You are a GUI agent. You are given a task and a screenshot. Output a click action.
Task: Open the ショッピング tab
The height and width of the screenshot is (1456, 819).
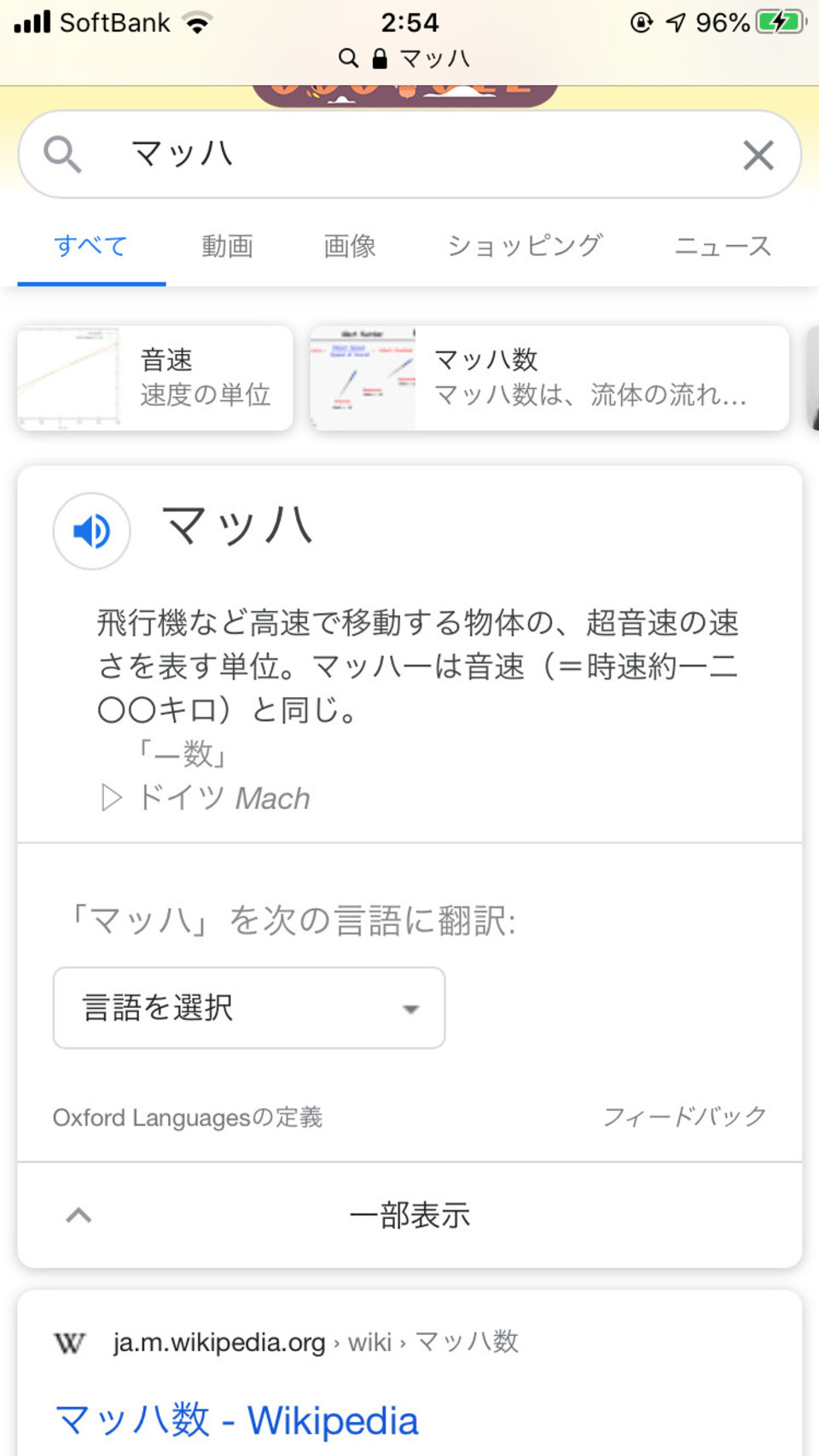(x=525, y=246)
